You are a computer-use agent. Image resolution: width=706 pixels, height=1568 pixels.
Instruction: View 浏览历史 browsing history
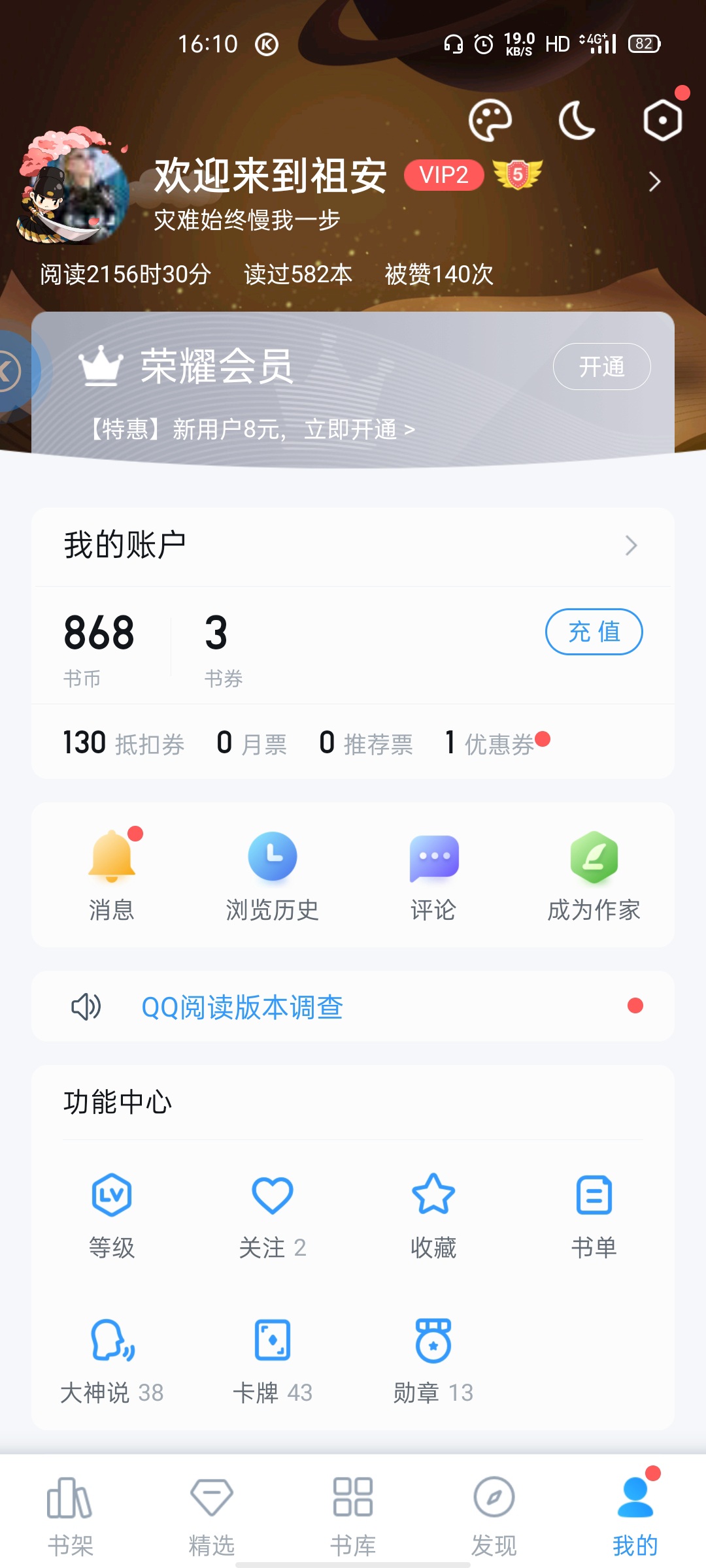click(x=272, y=875)
